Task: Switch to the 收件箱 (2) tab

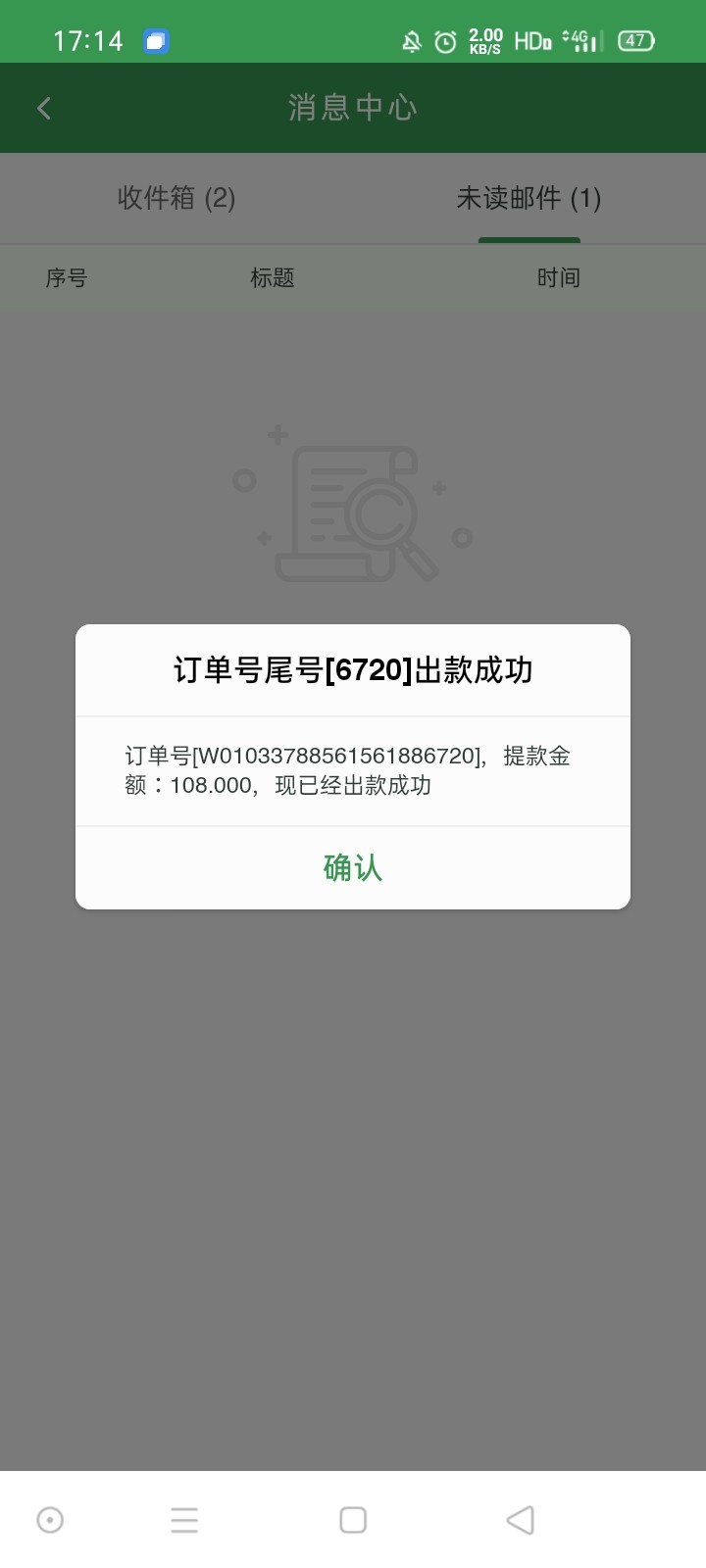Action: click(176, 198)
